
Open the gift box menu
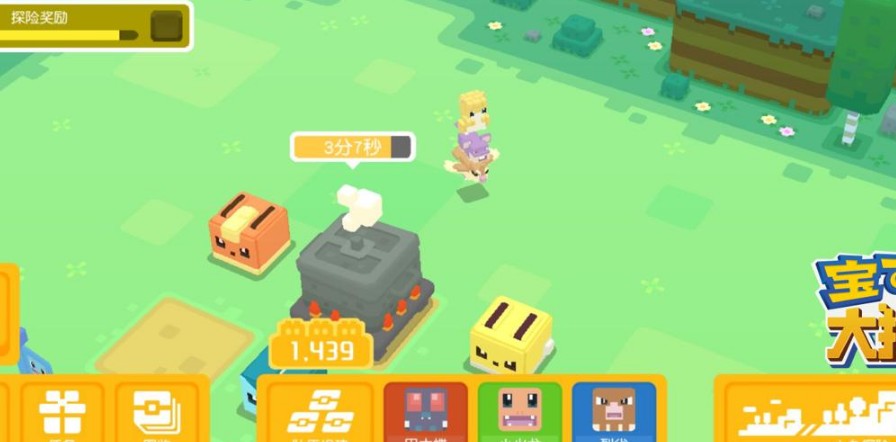coord(62,412)
